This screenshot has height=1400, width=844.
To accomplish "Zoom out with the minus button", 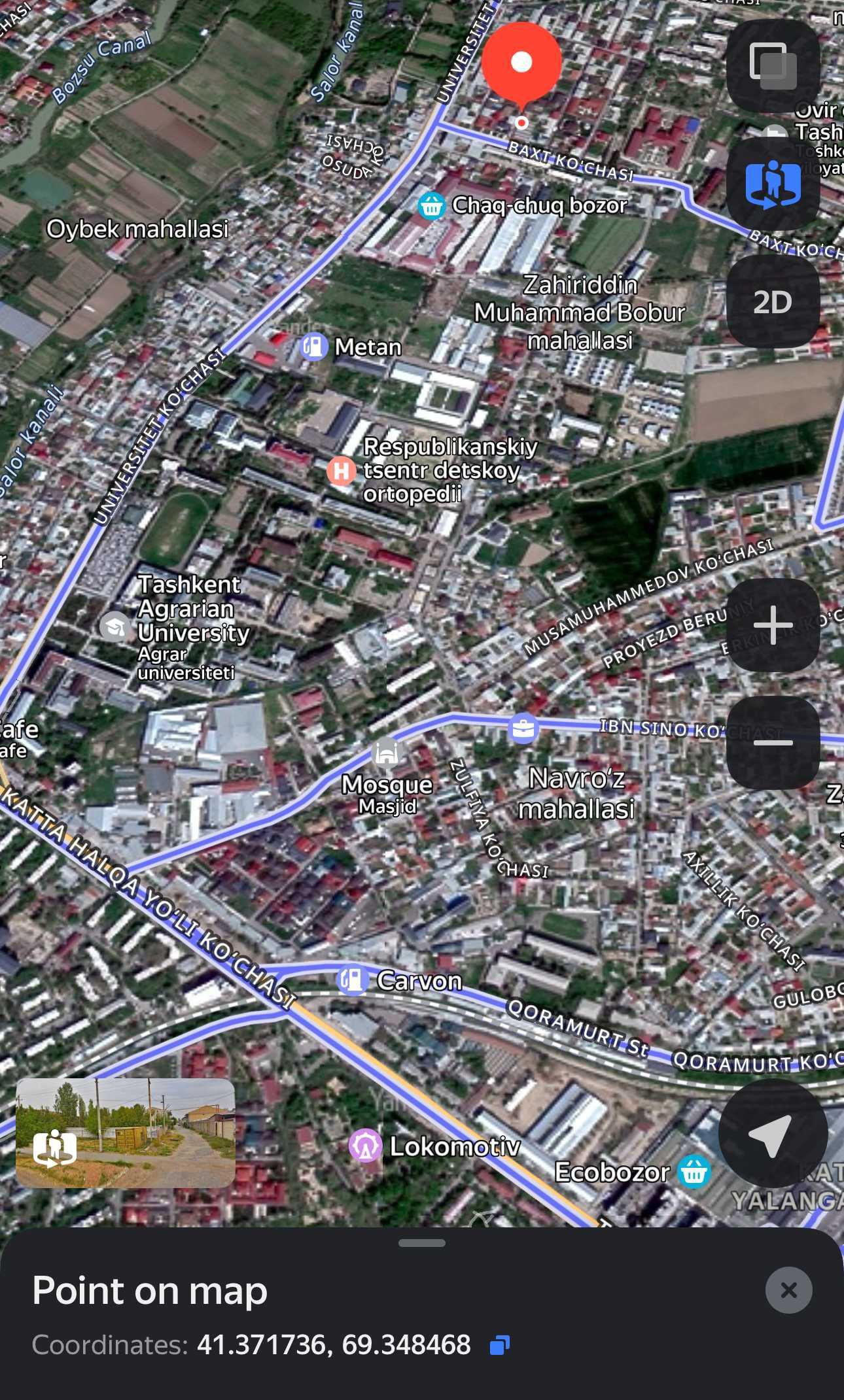I will [773, 743].
